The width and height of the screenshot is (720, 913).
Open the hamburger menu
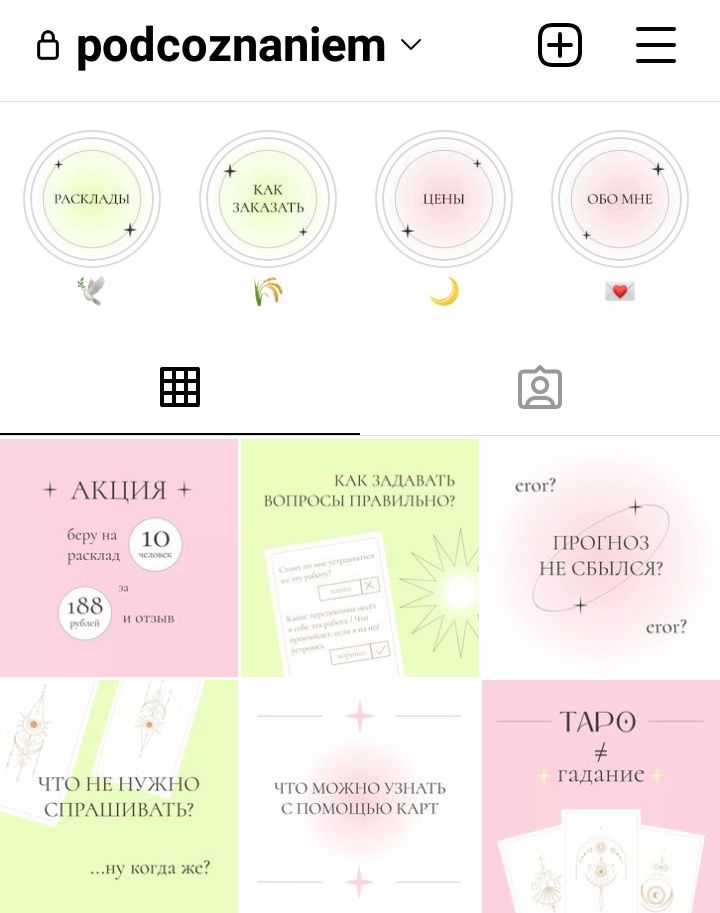(x=656, y=46)
